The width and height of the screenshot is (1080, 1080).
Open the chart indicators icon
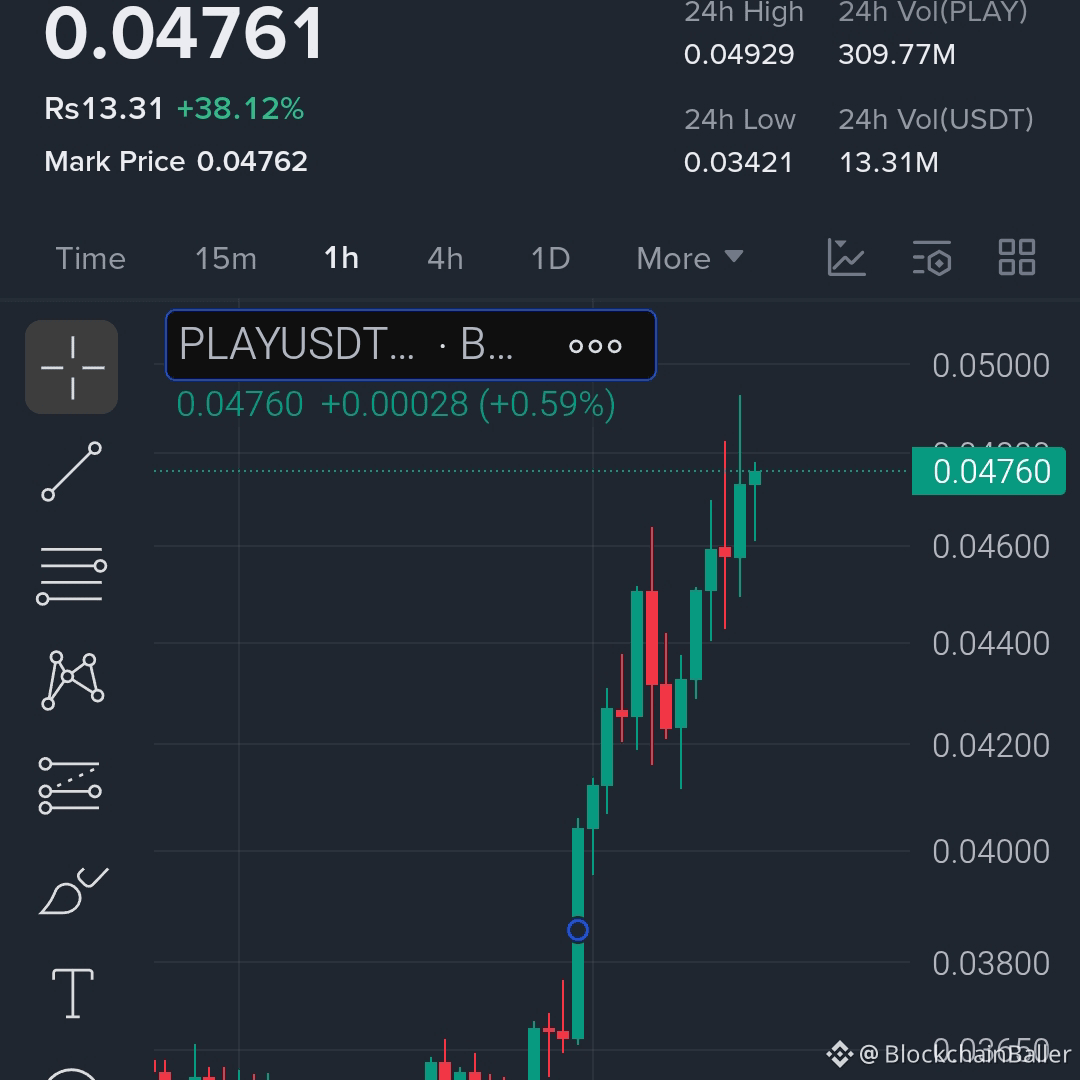point(846,258)
